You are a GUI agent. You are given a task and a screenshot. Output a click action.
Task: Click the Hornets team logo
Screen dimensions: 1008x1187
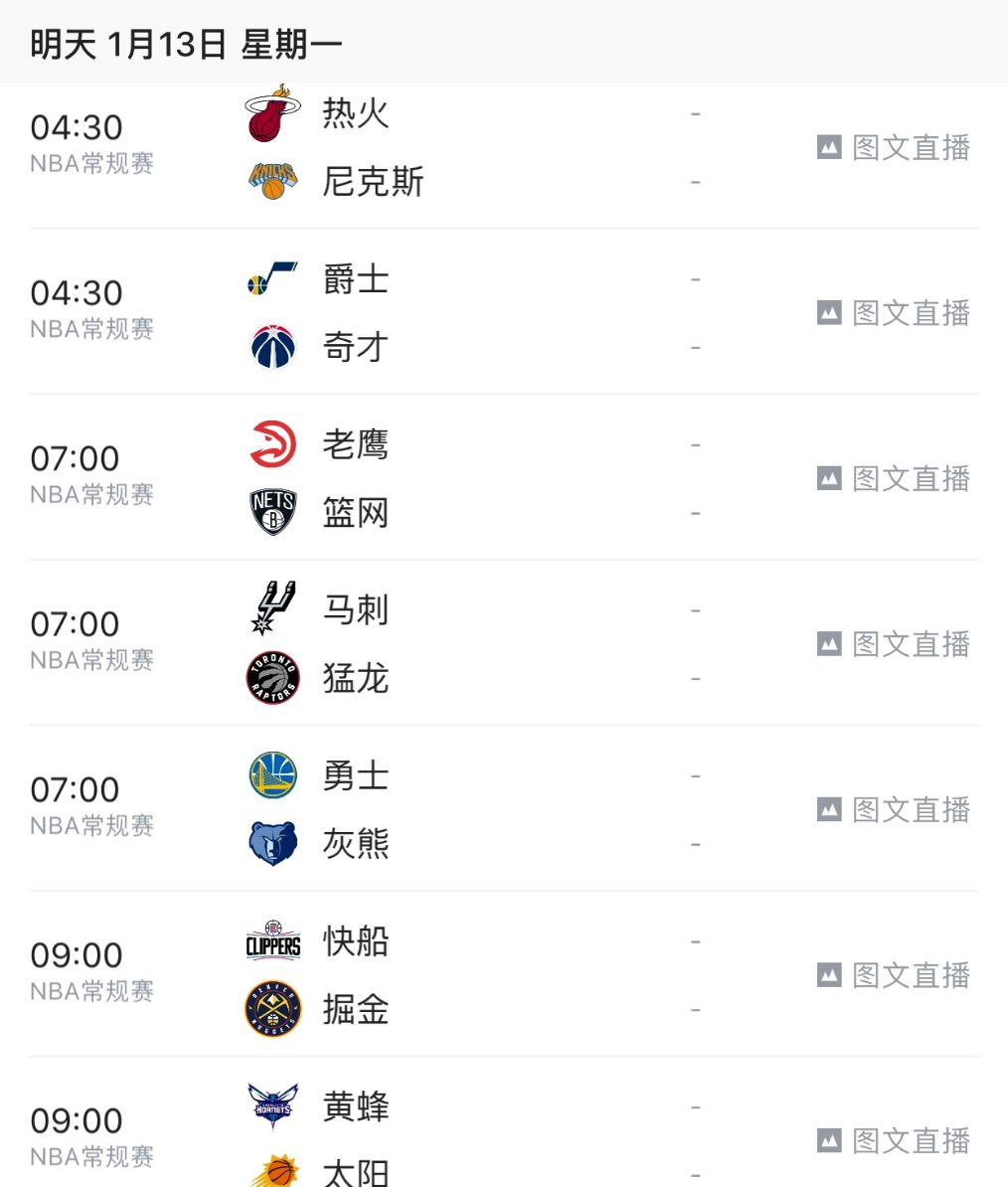[270, 1105]
